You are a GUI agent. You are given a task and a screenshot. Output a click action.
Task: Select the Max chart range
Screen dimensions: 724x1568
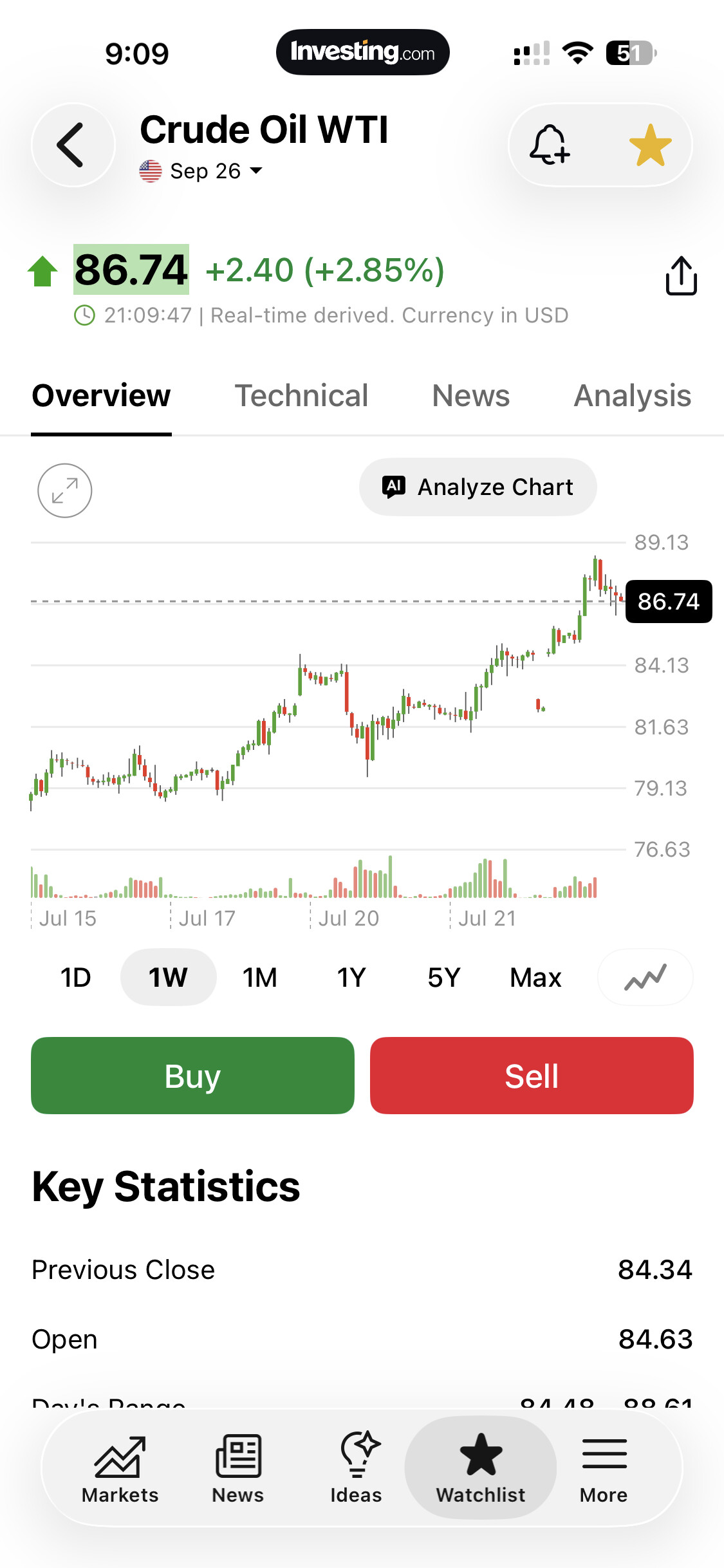coord(535,977)
